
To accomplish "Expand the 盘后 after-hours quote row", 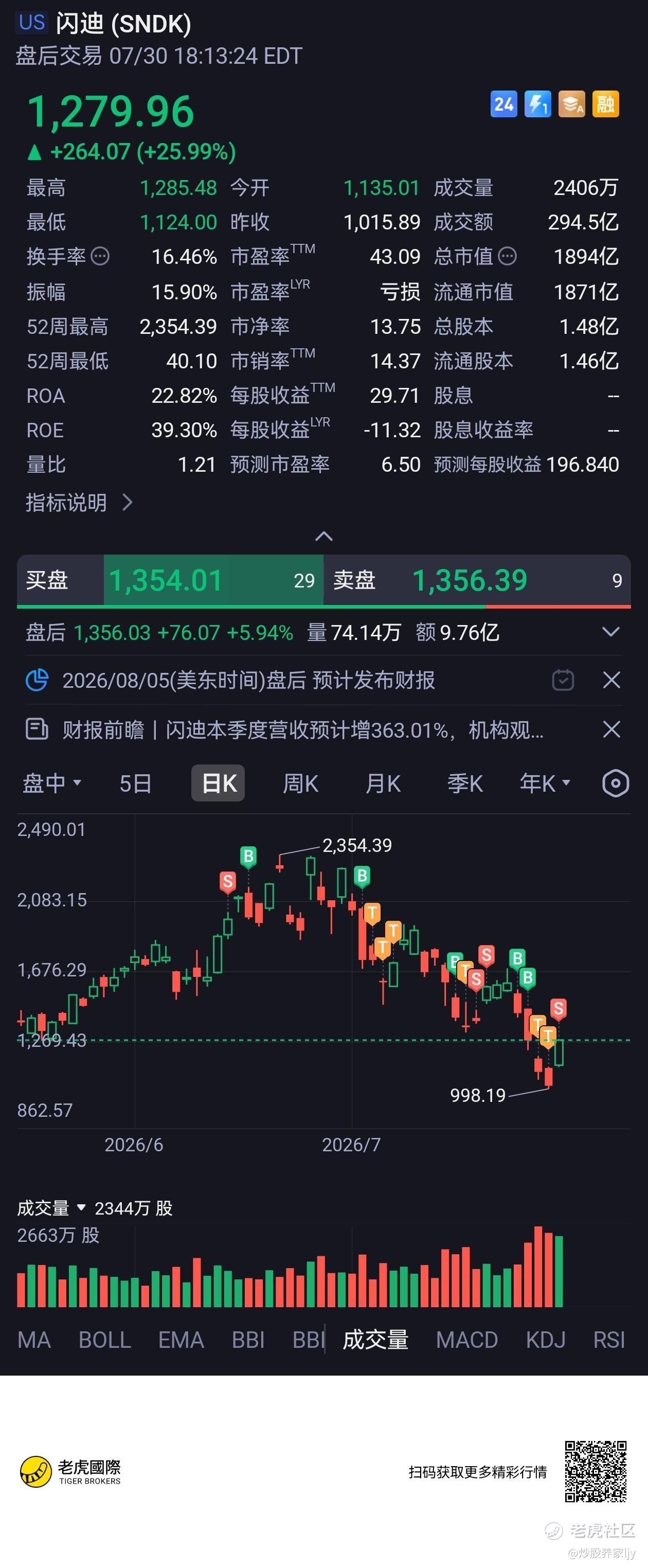I will (610, 632).
